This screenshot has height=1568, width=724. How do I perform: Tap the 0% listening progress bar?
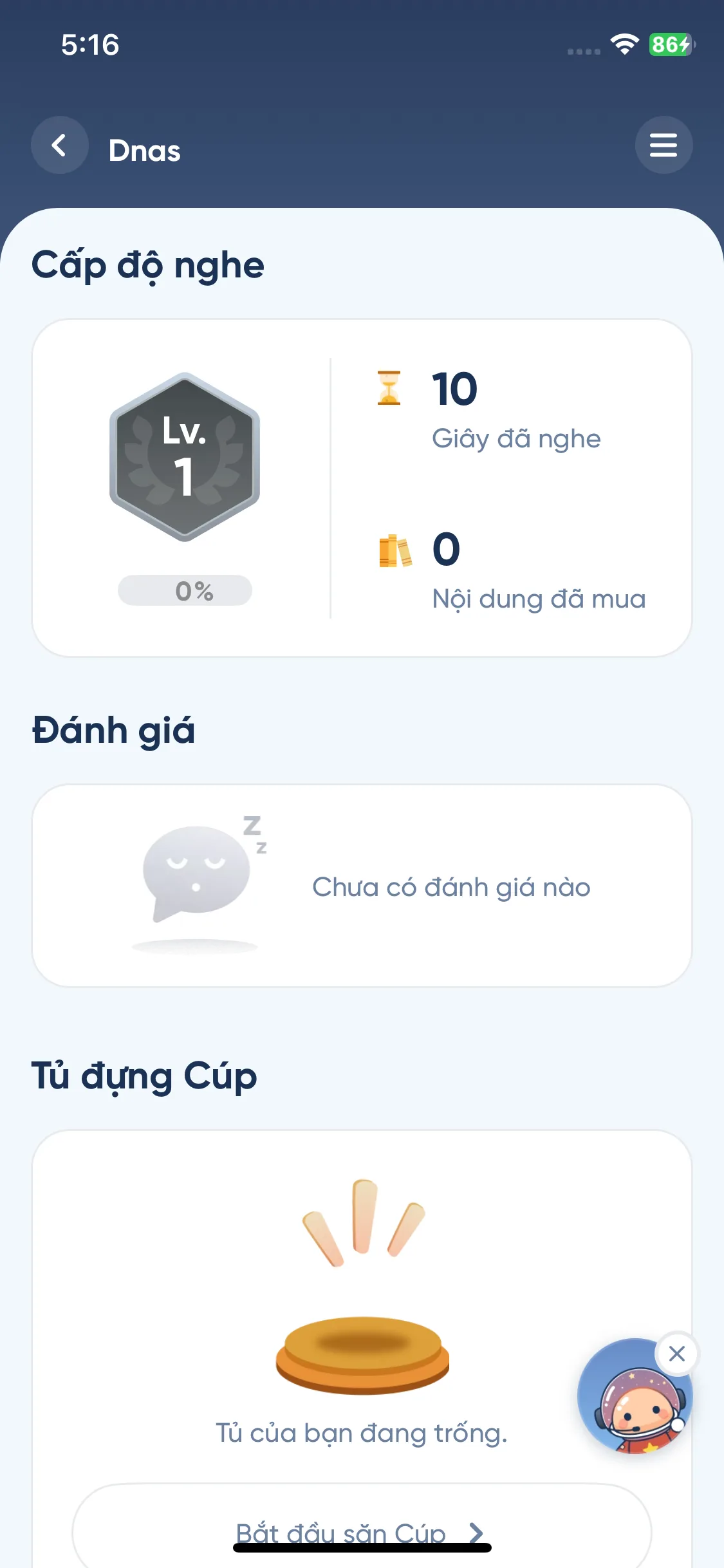(x=185, y=590)
